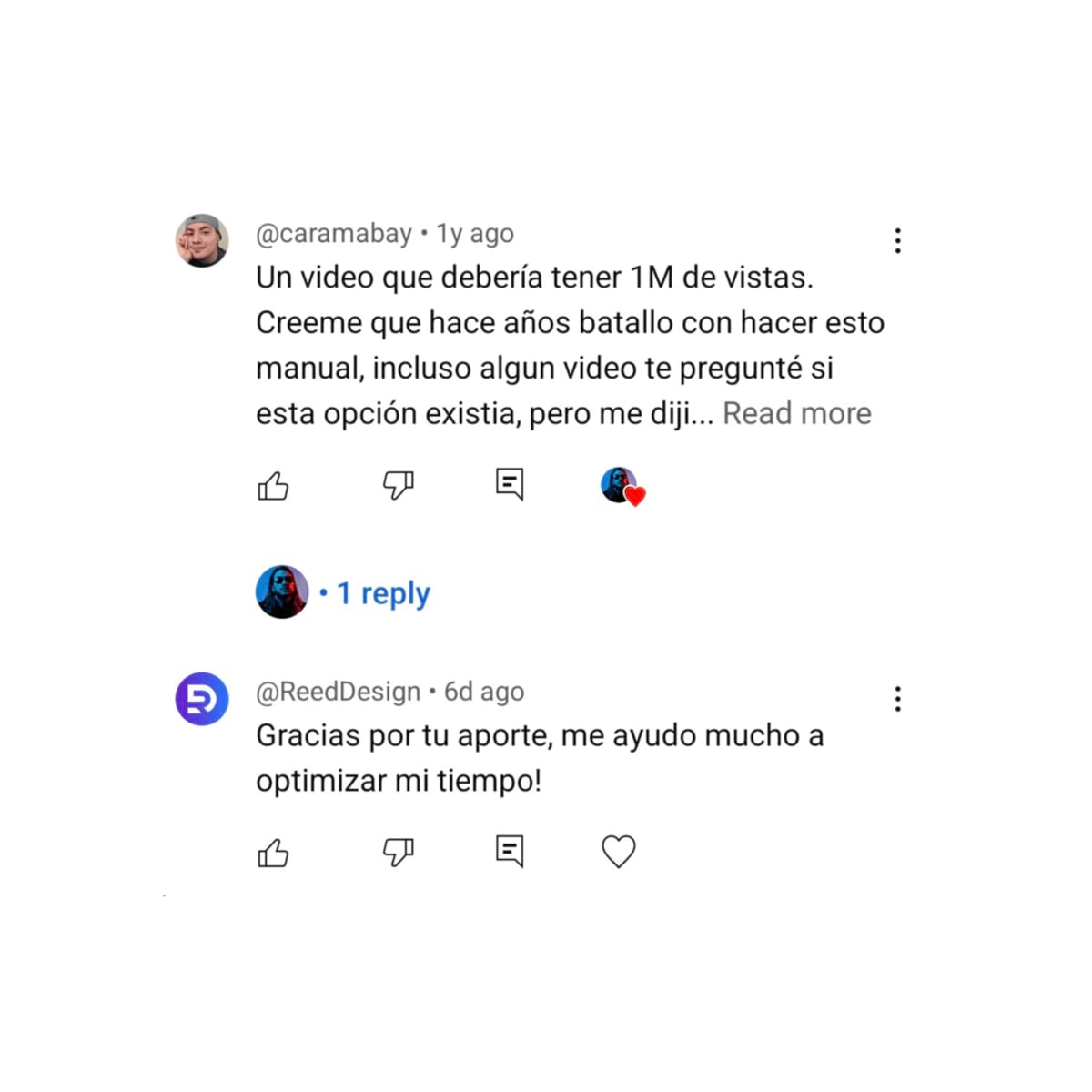
Task: Like the comment by @ReedDesign
Action: 273,853
